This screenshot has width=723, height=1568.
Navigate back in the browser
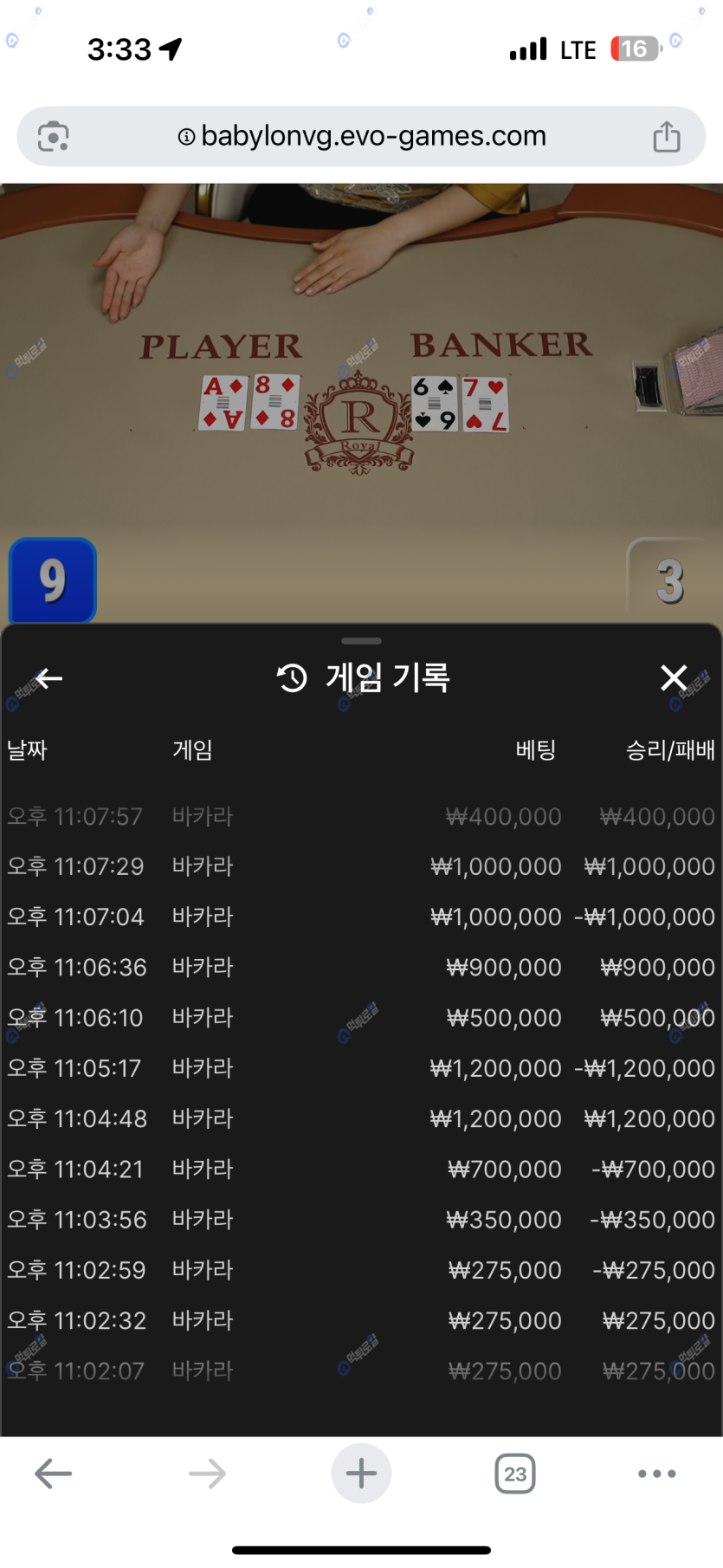click(x=54, y=1473)
